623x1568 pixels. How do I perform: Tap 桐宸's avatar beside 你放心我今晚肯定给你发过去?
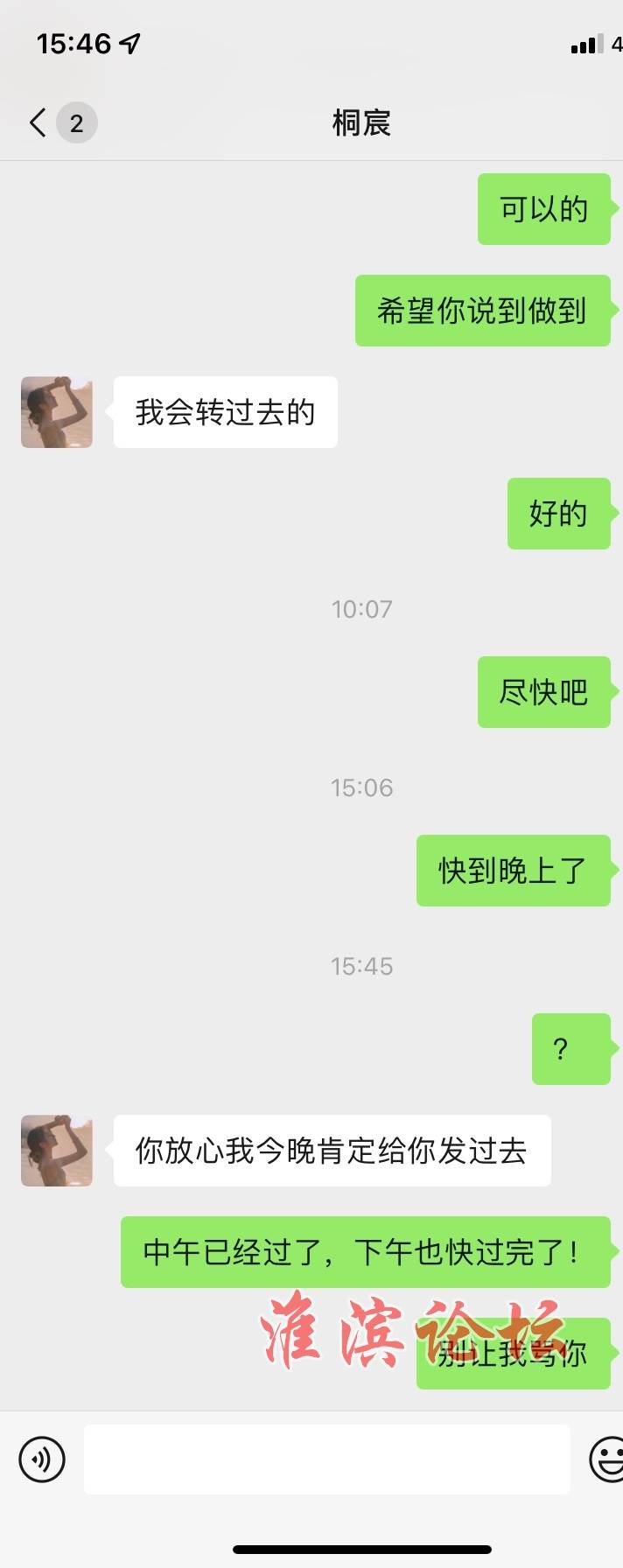tap(57, 1151)
